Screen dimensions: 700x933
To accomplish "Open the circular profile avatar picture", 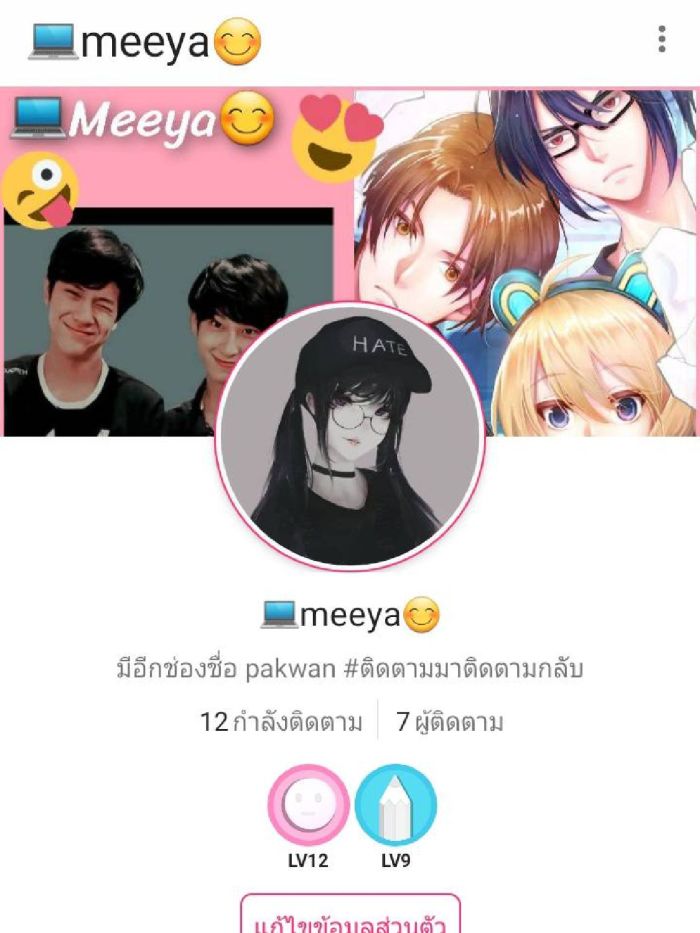I will (x=350, y=435).
